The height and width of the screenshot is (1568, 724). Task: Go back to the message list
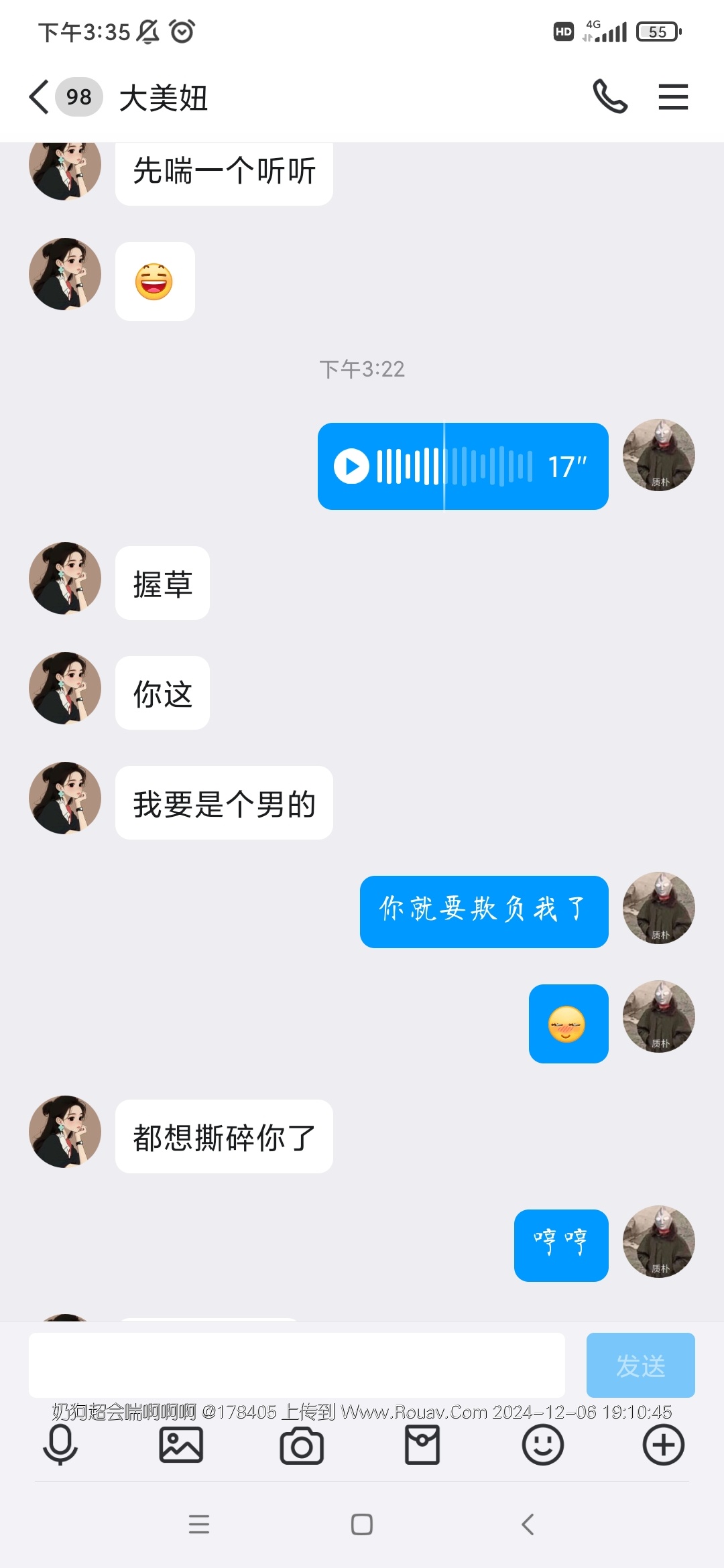40,97
